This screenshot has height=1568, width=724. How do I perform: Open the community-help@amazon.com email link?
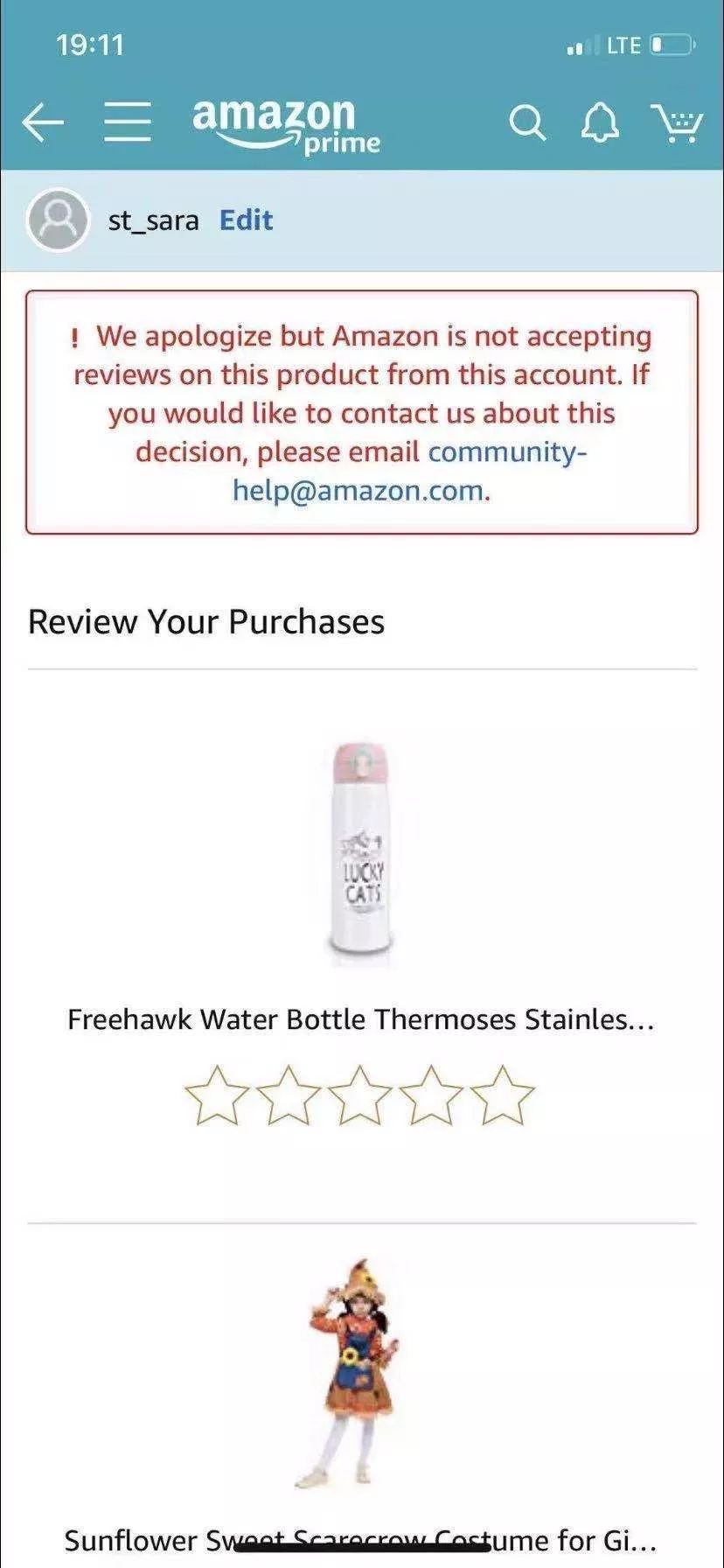coord(411,472)
